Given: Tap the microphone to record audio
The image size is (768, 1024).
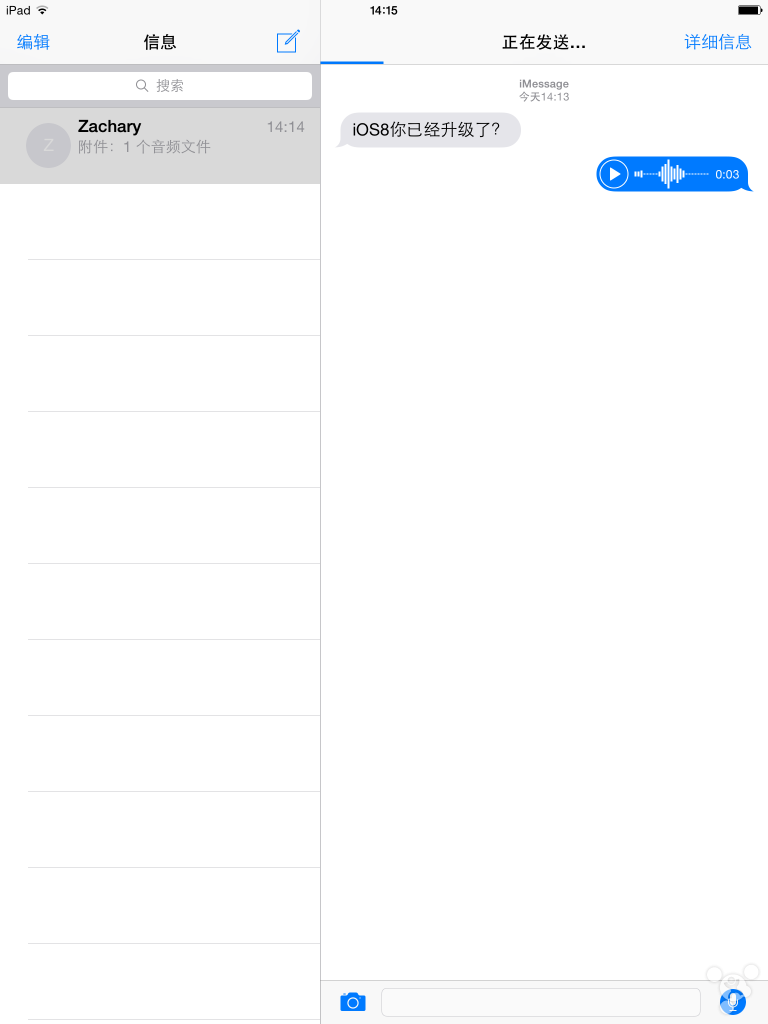Looking at the screenshot, I should [x=733, y=1001].
